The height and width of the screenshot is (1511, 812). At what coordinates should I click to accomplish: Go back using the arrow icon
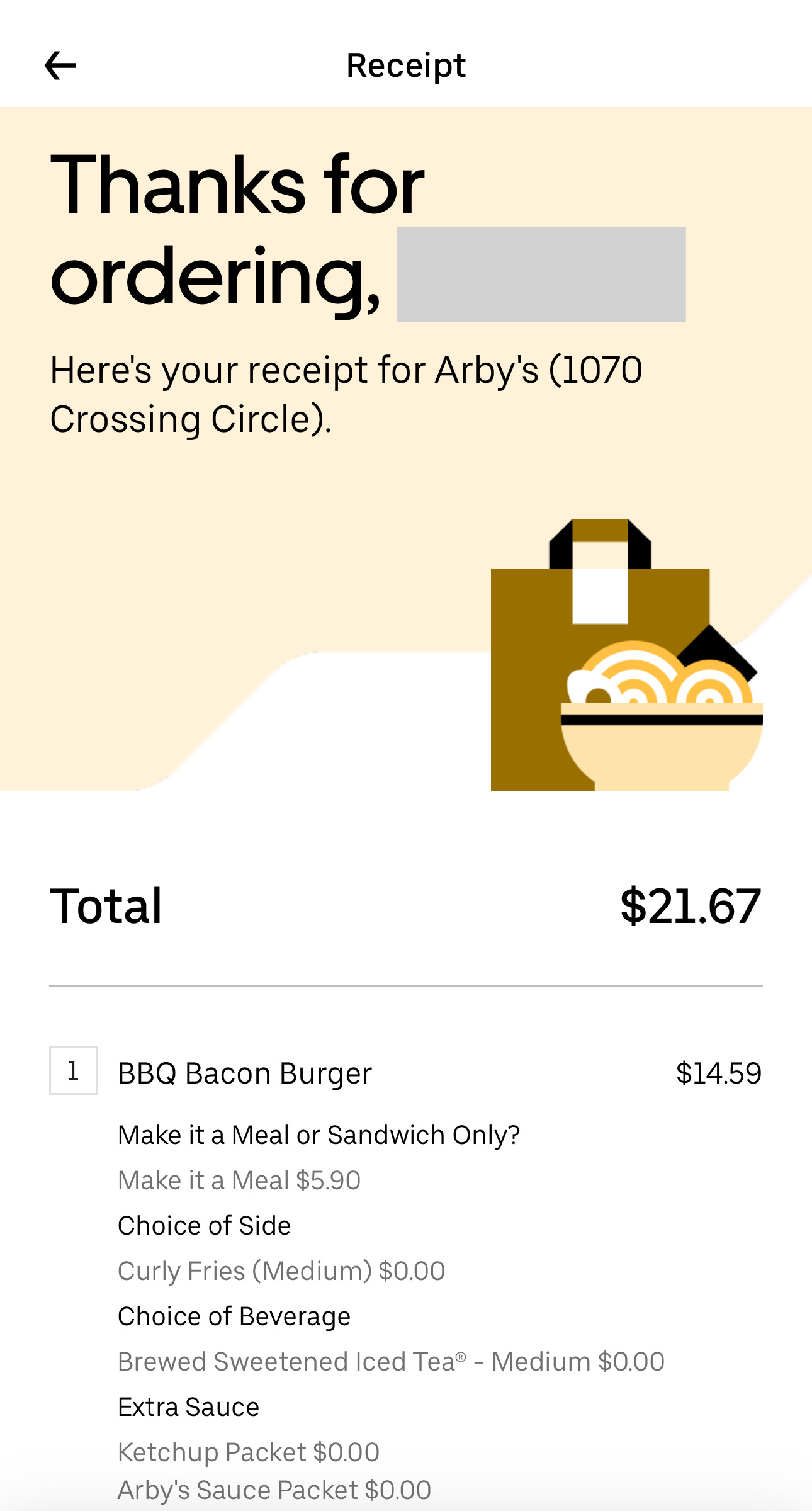[x=60, y=65]
